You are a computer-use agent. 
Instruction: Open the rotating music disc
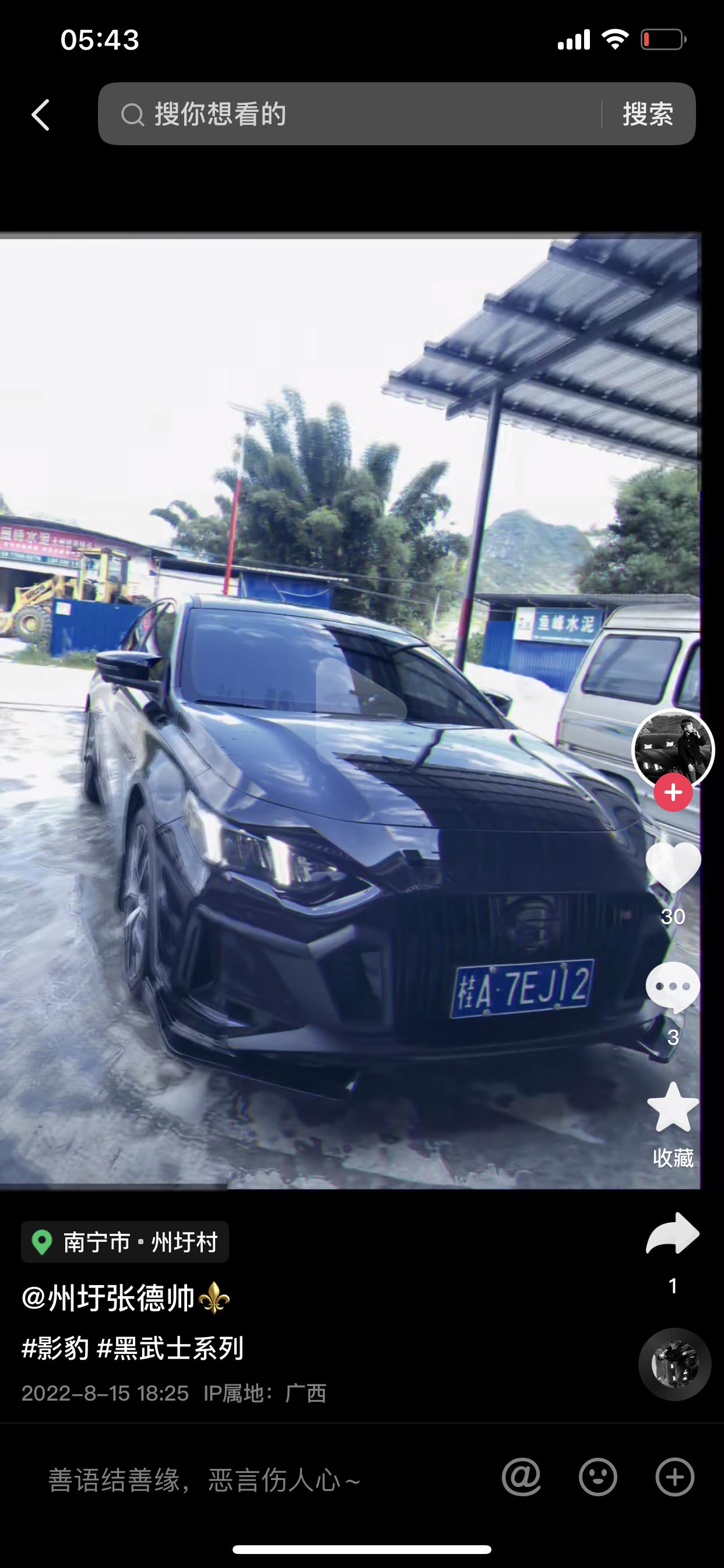click(x=674, y=1364)
